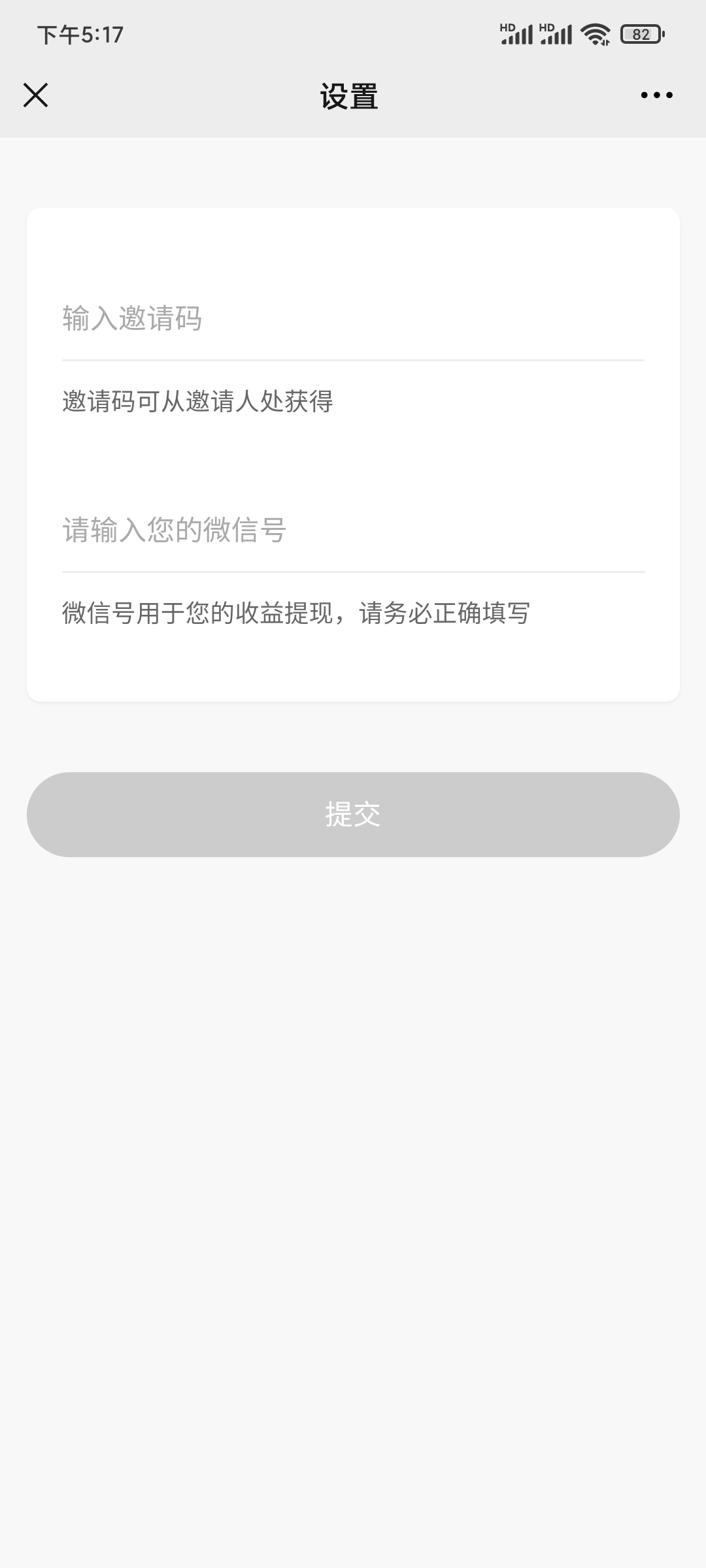Tap the first HD icon in status bar
Viewport: 706px width, 1568px height.
[507, 26]
